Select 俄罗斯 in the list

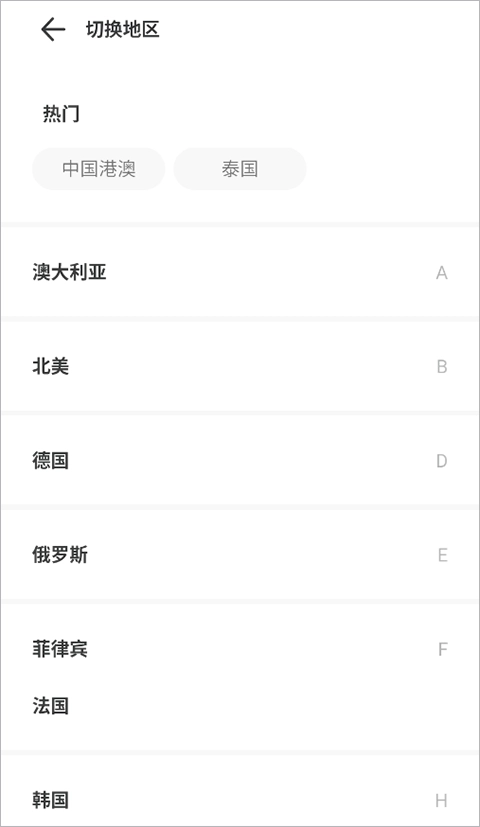240,555
